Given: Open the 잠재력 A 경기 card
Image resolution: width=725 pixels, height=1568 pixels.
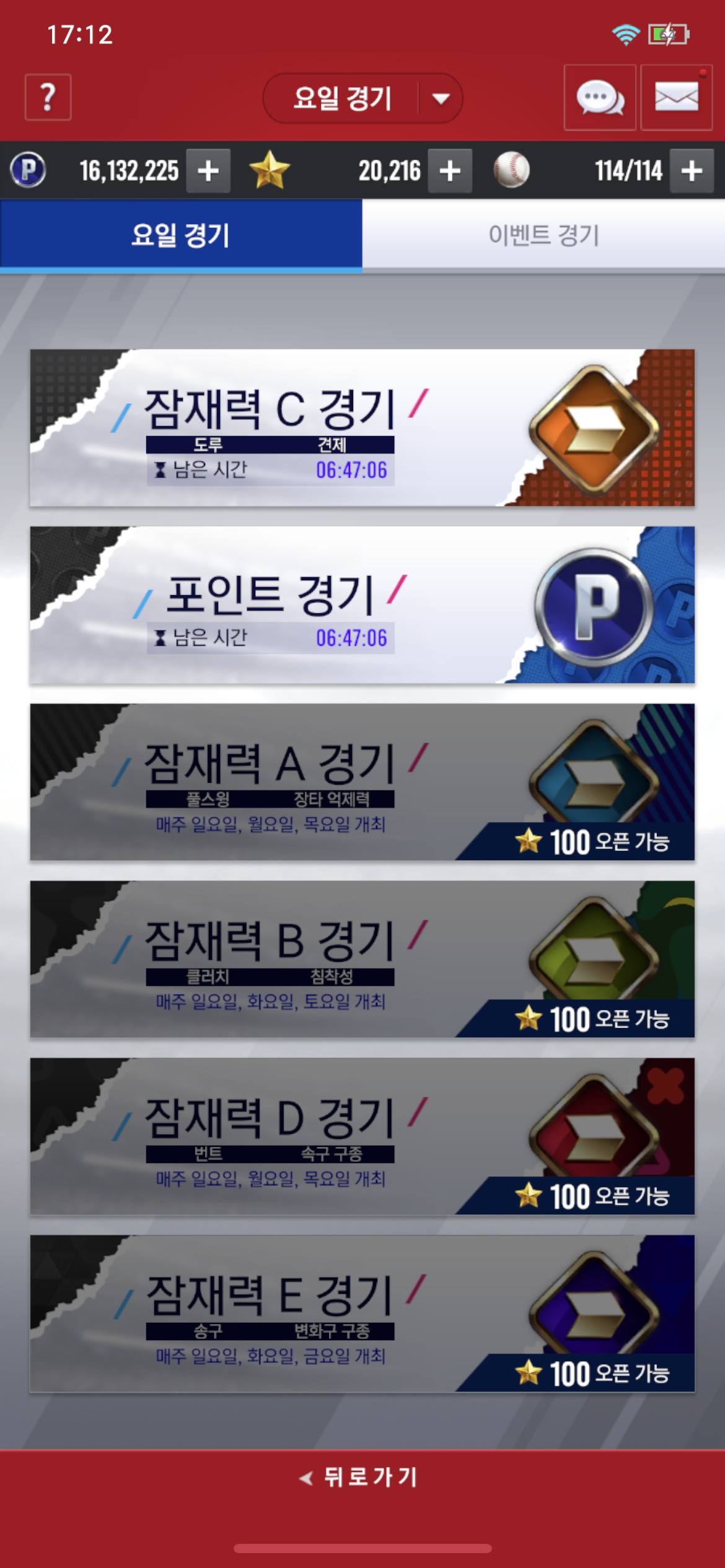Looking at the screenshot, I should click(362, 782).
